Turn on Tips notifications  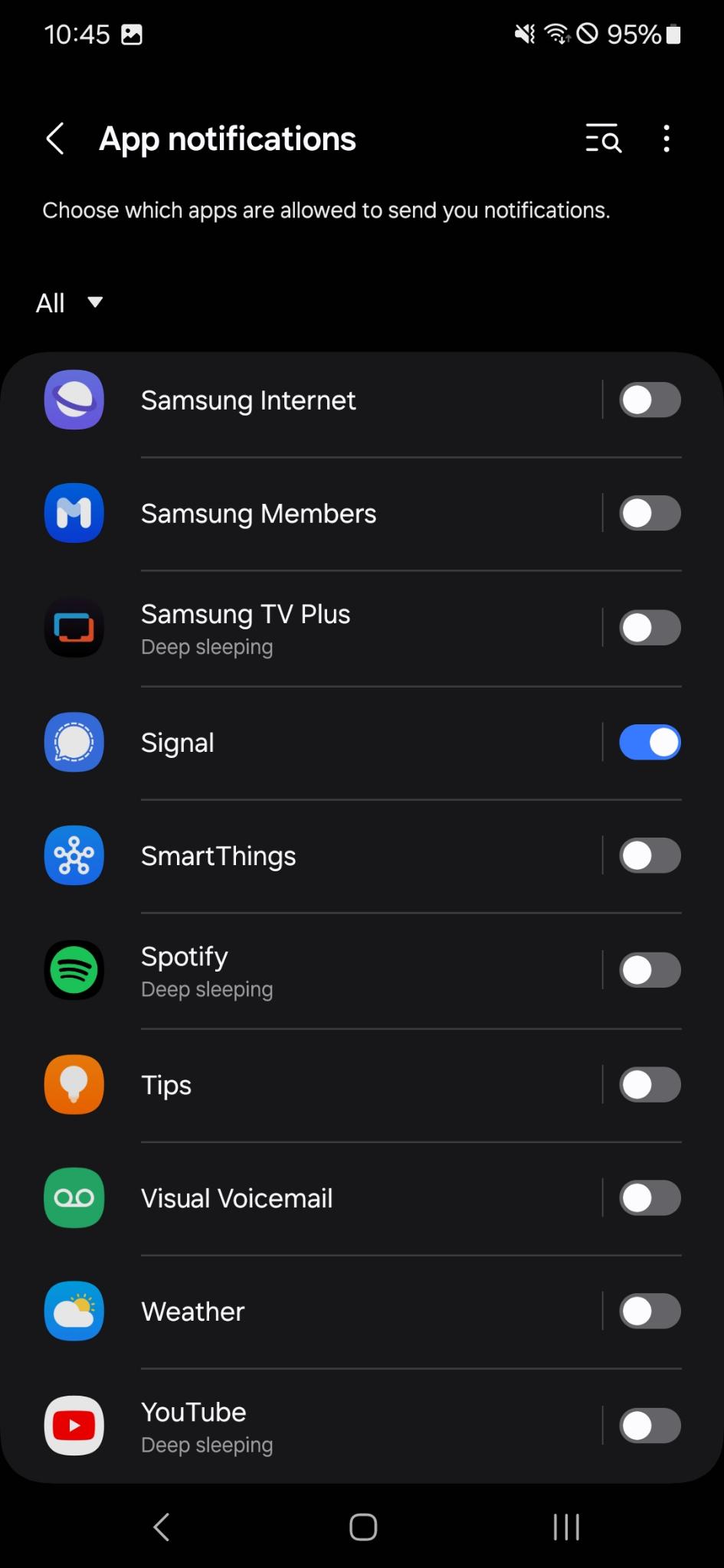point(650,1085)
